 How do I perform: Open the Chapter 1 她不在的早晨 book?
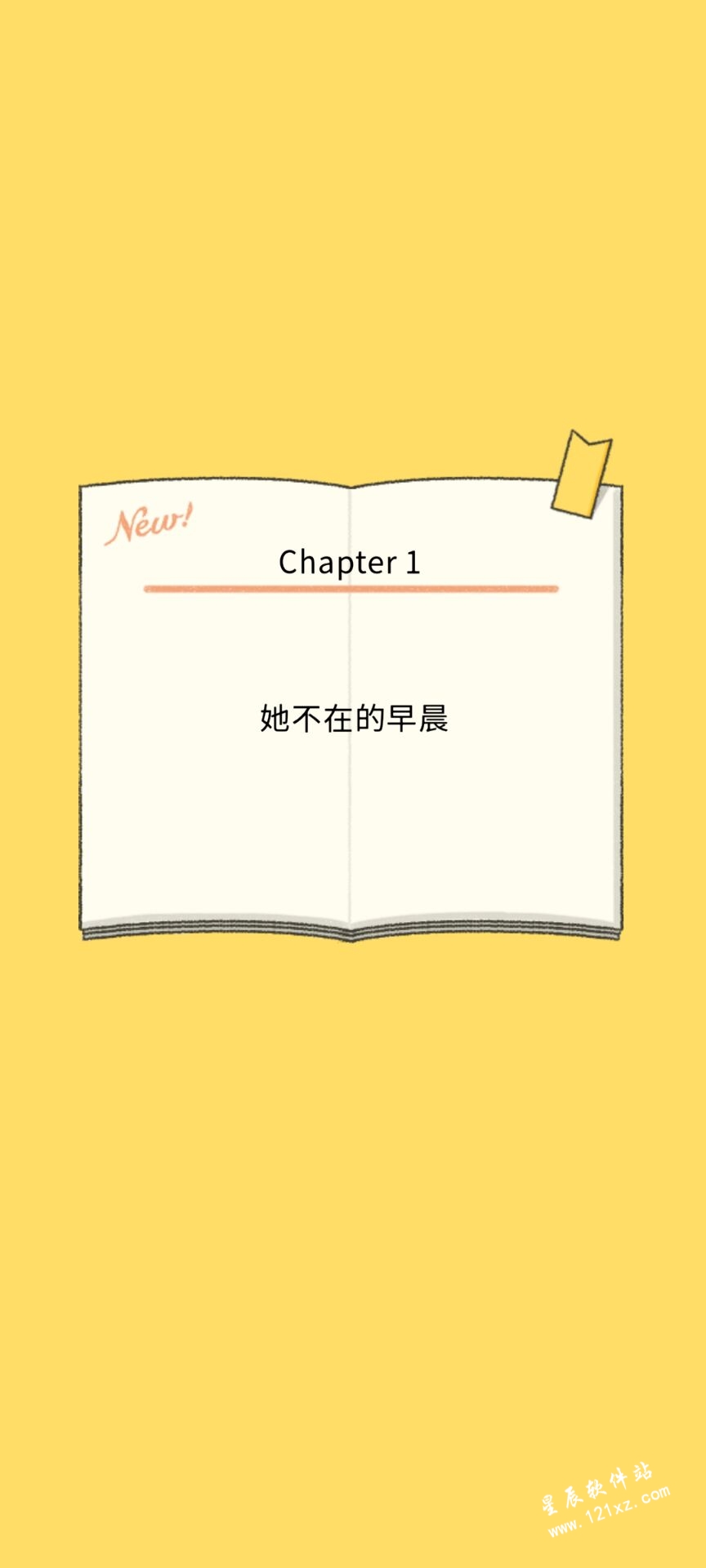(351, 709)
